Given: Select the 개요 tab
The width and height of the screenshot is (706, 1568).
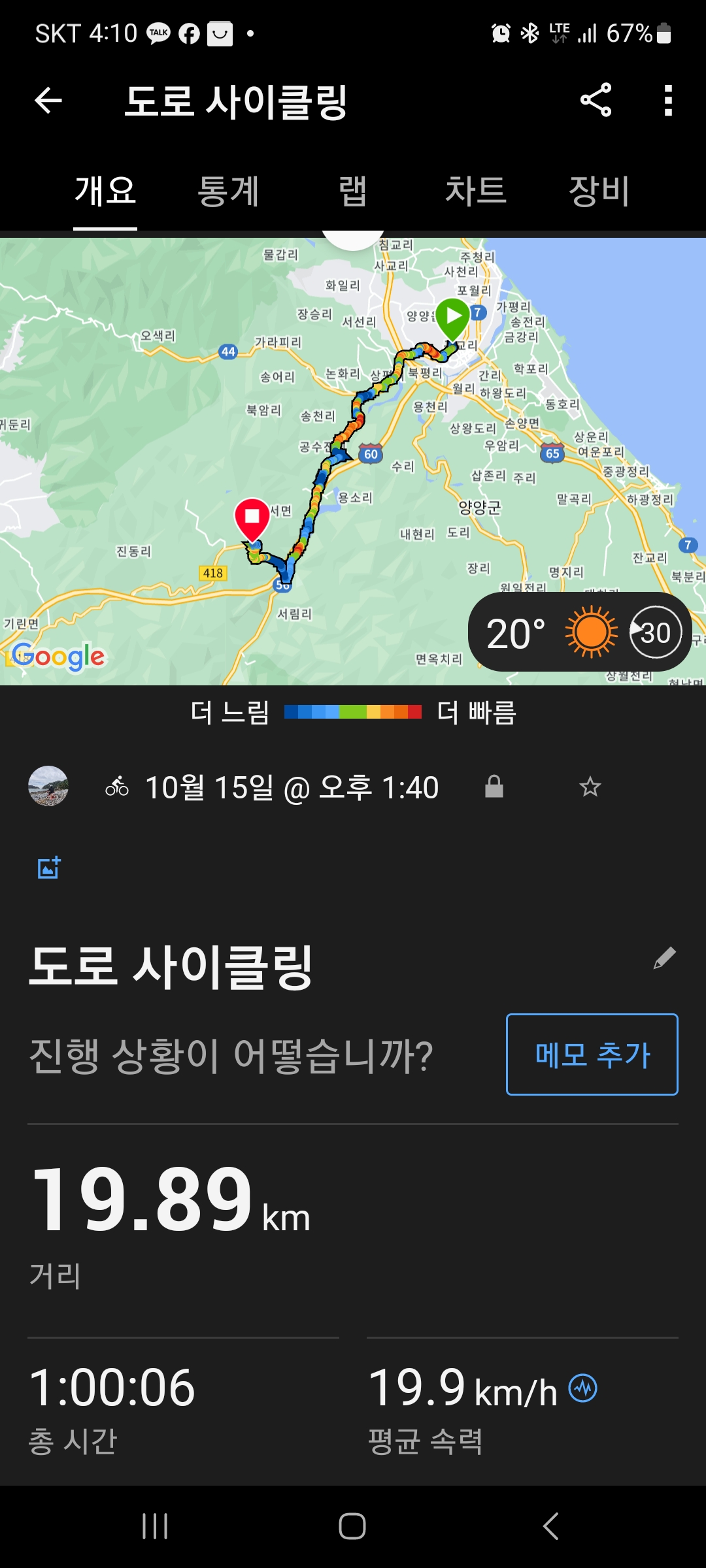Looking at the screenshot, I should point(105,191).
